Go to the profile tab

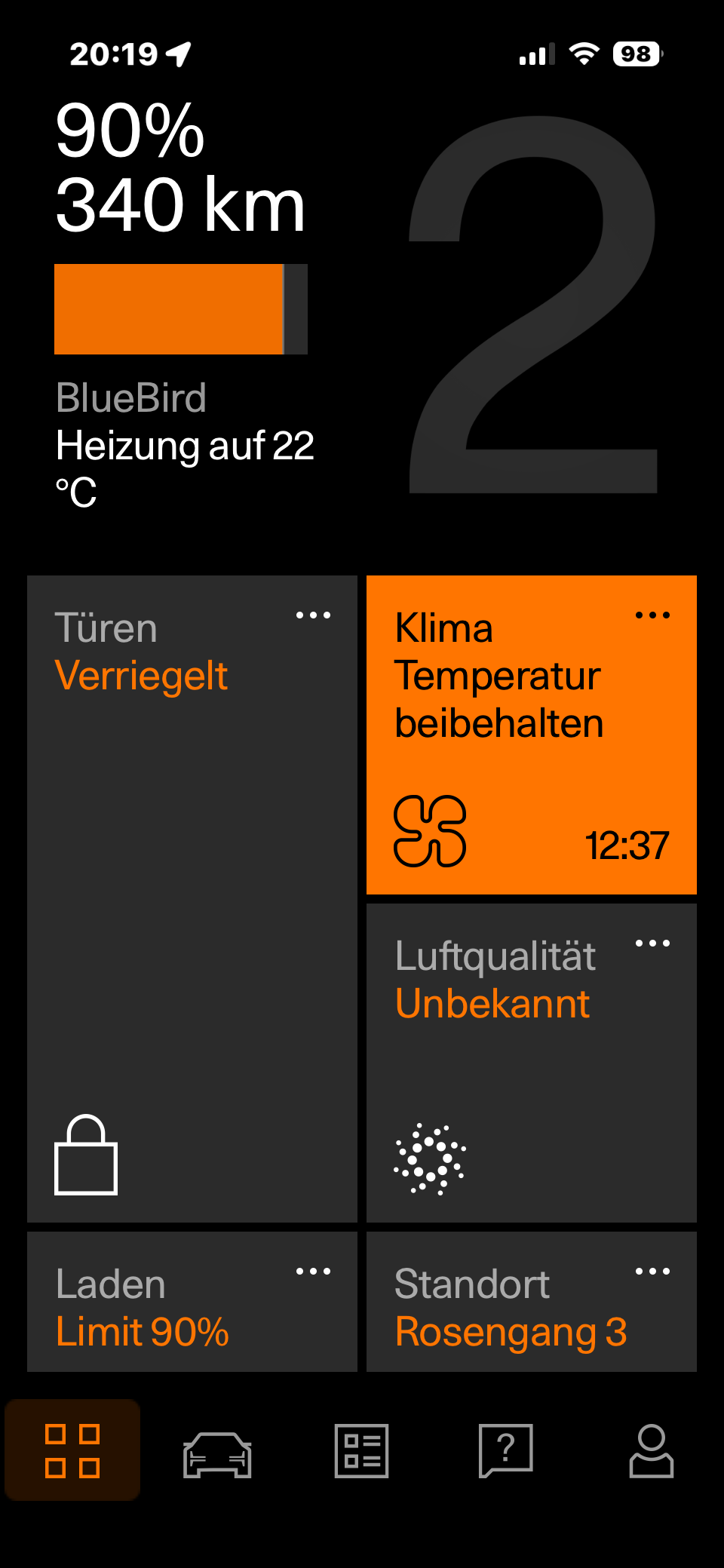pos(651,1452)
